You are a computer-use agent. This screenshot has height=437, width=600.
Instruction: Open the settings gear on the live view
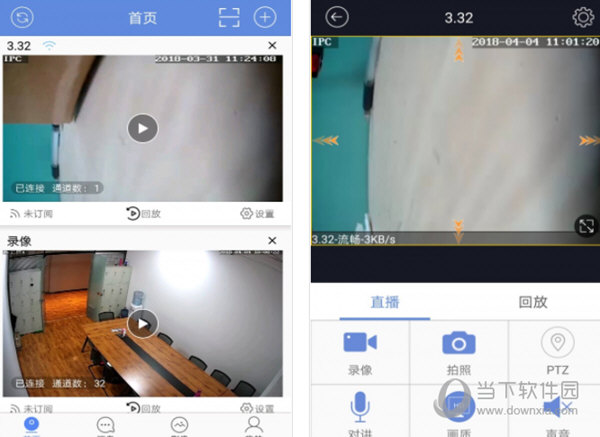pos(582,17)
